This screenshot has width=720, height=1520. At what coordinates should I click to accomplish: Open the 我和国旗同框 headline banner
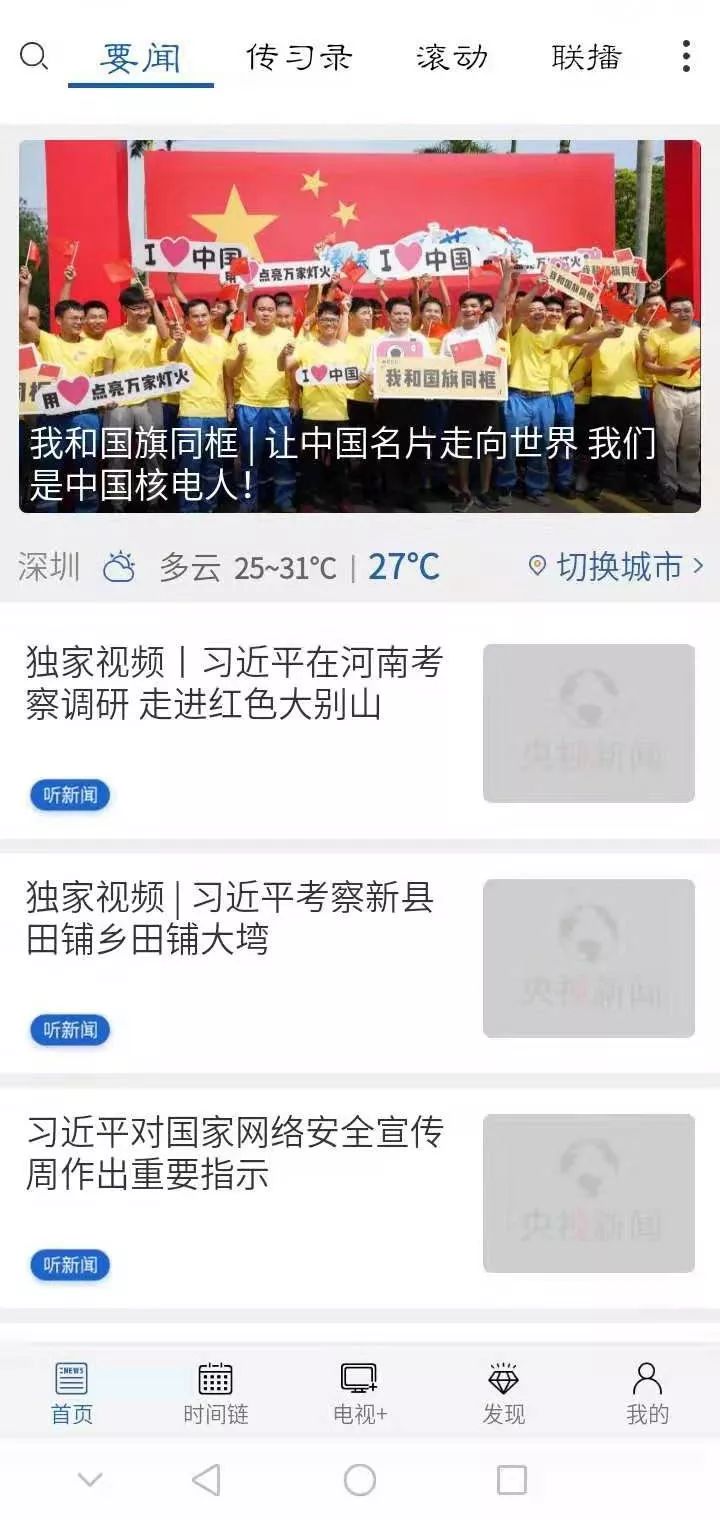click(360, 326)
